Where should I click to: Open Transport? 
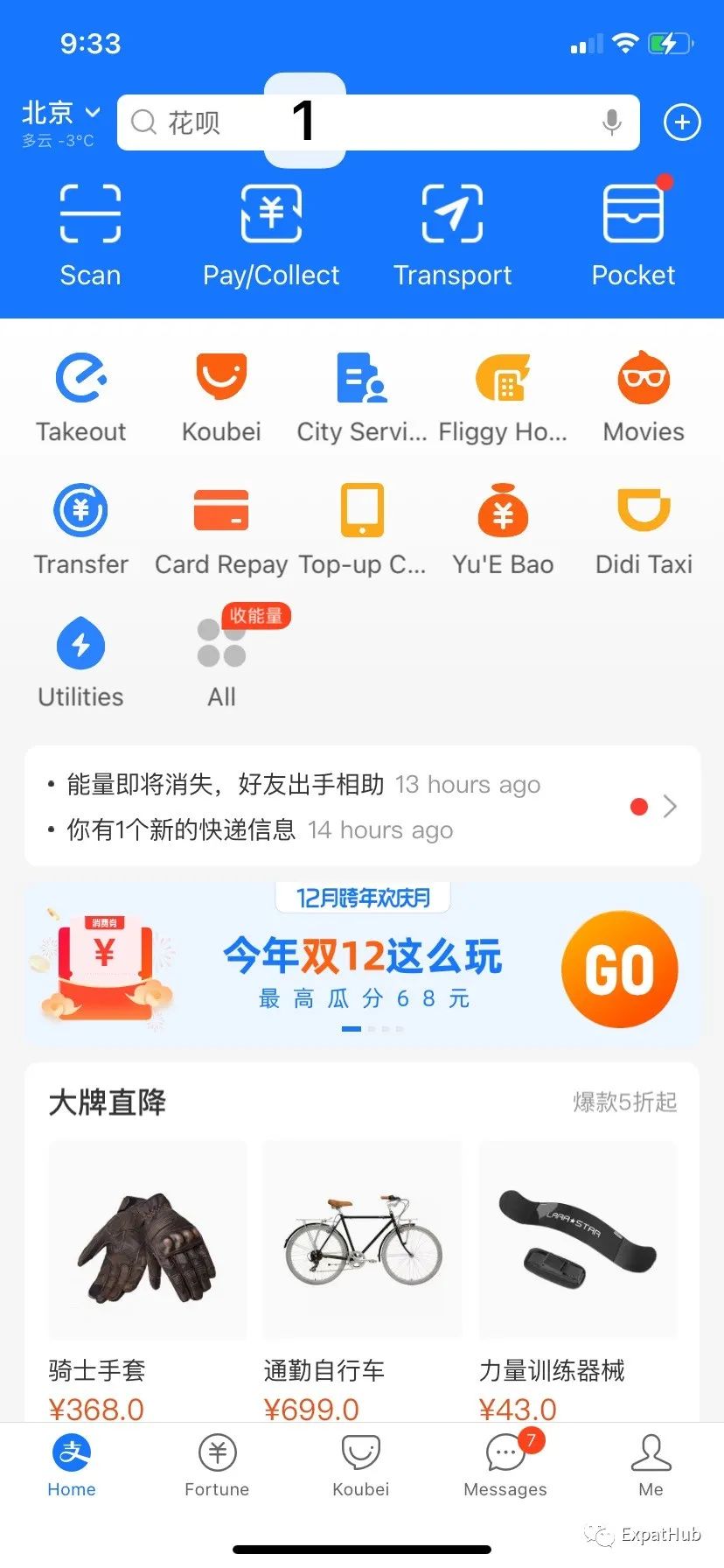[452, 236]
